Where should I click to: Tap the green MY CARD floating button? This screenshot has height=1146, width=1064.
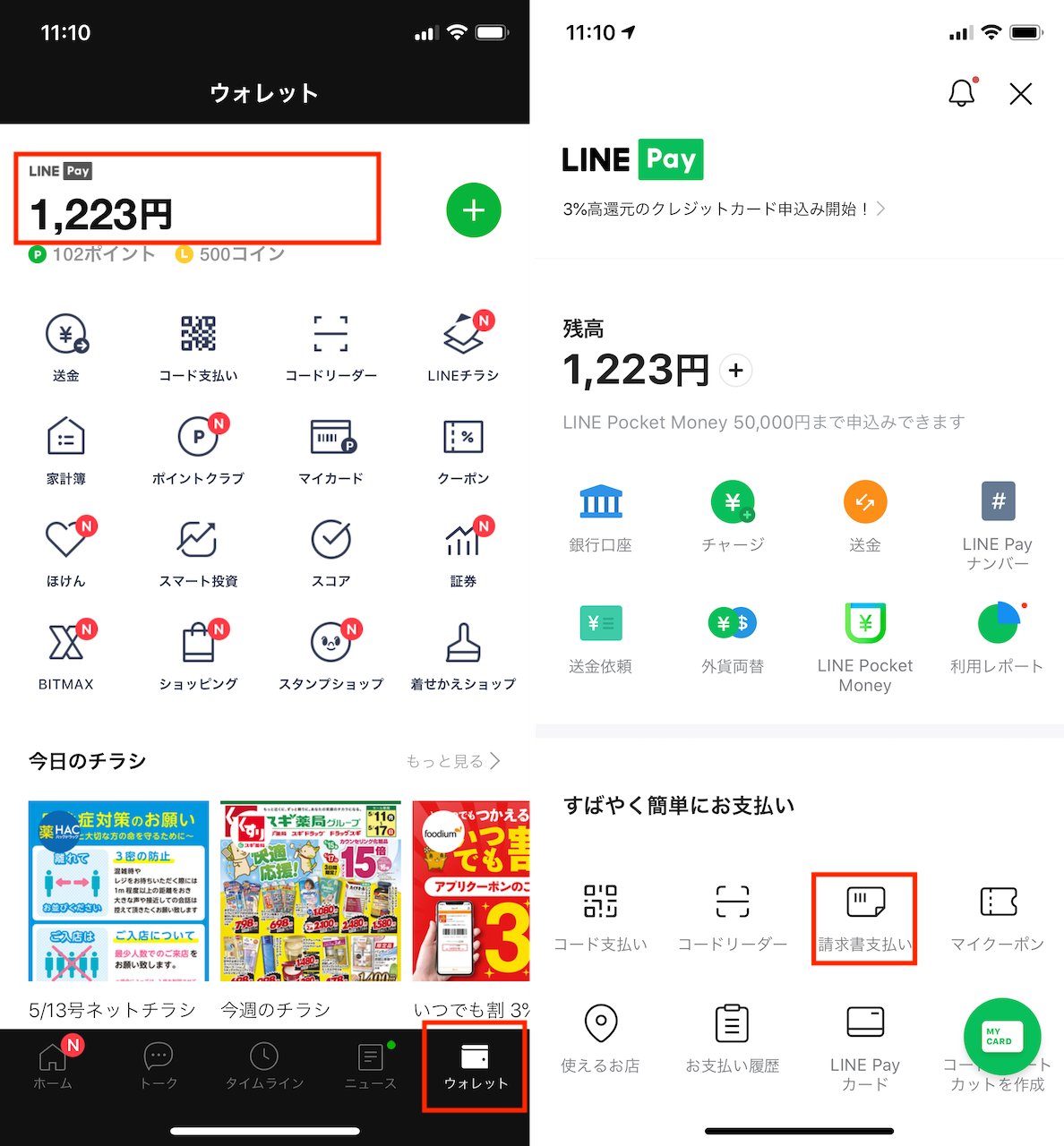[1001, 1036]
